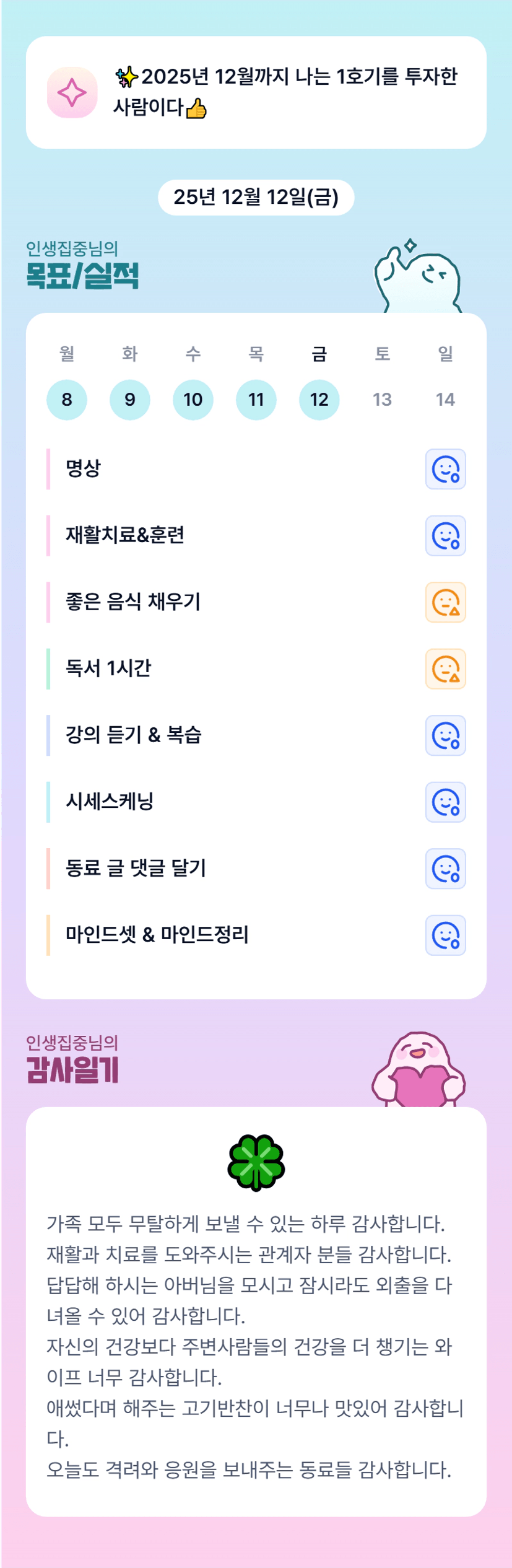View Thursday the 11th
The width and height of the screenshot is (512, 1568).
[256, 400]
